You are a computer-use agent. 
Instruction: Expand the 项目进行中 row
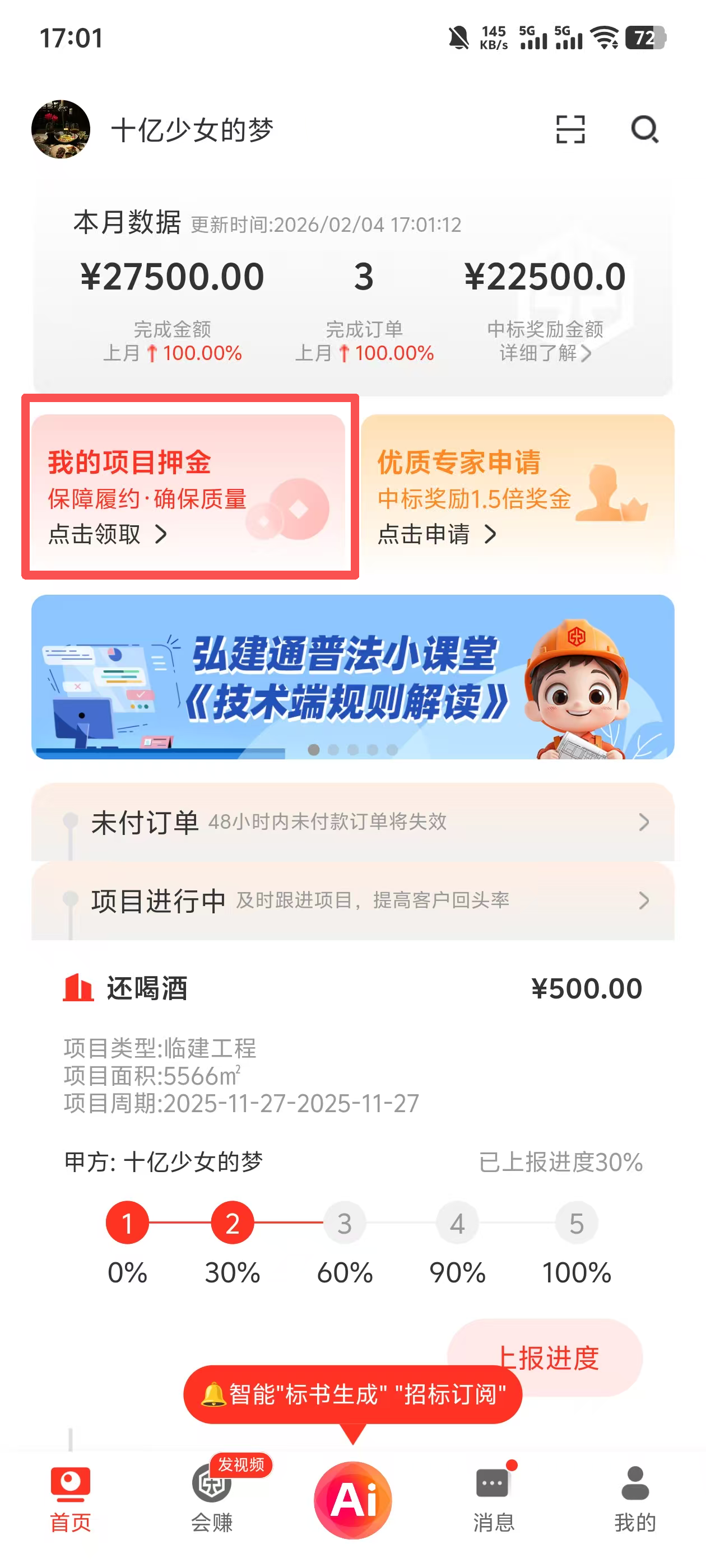click(352, 900)
